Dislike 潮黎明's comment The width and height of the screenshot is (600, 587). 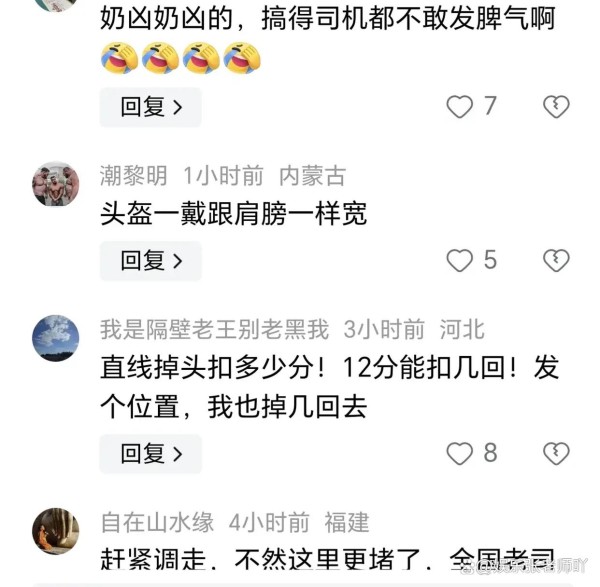pos(555,261)
